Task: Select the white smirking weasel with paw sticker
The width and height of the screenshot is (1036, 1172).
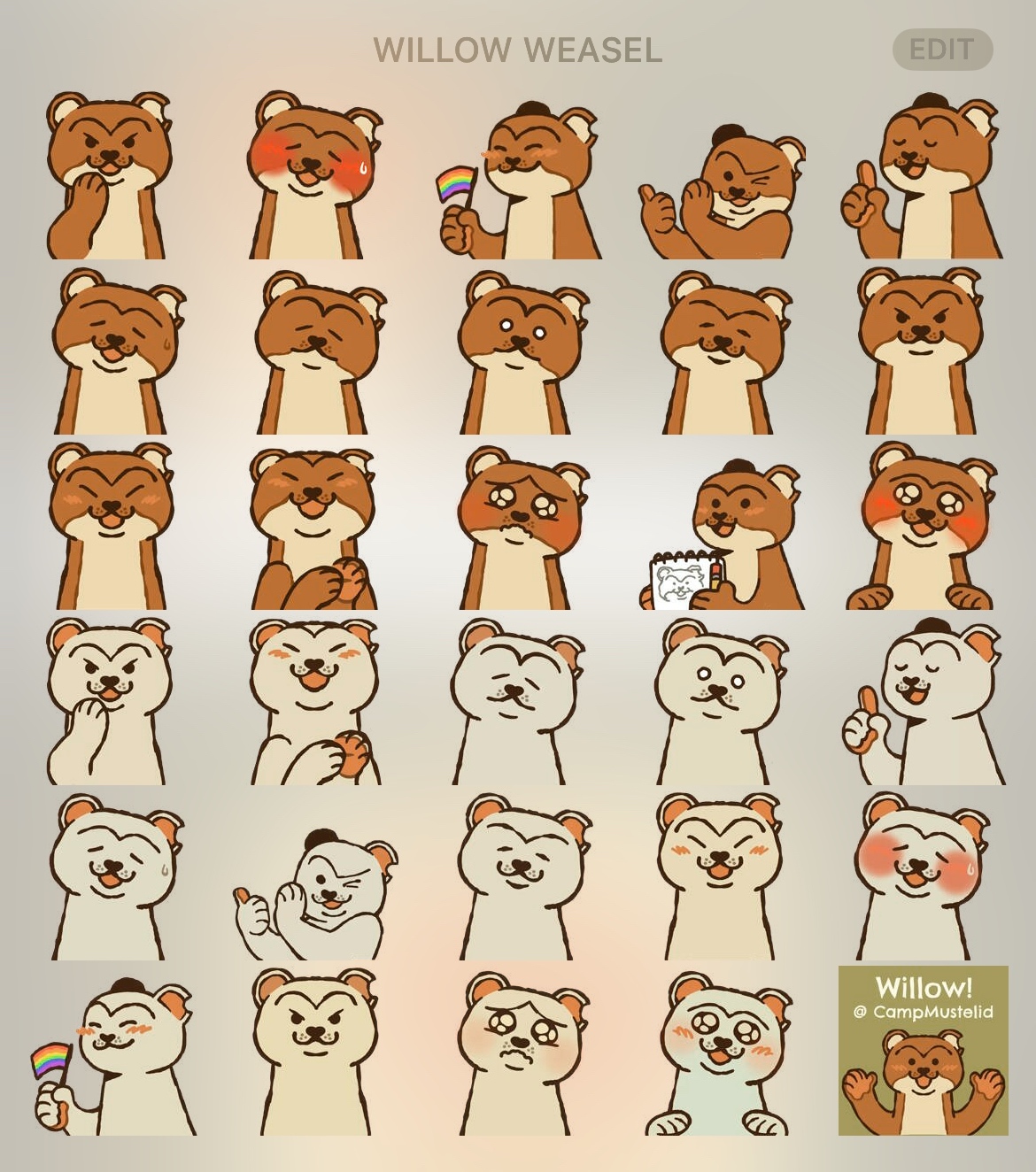Action: tap(108, 704)
